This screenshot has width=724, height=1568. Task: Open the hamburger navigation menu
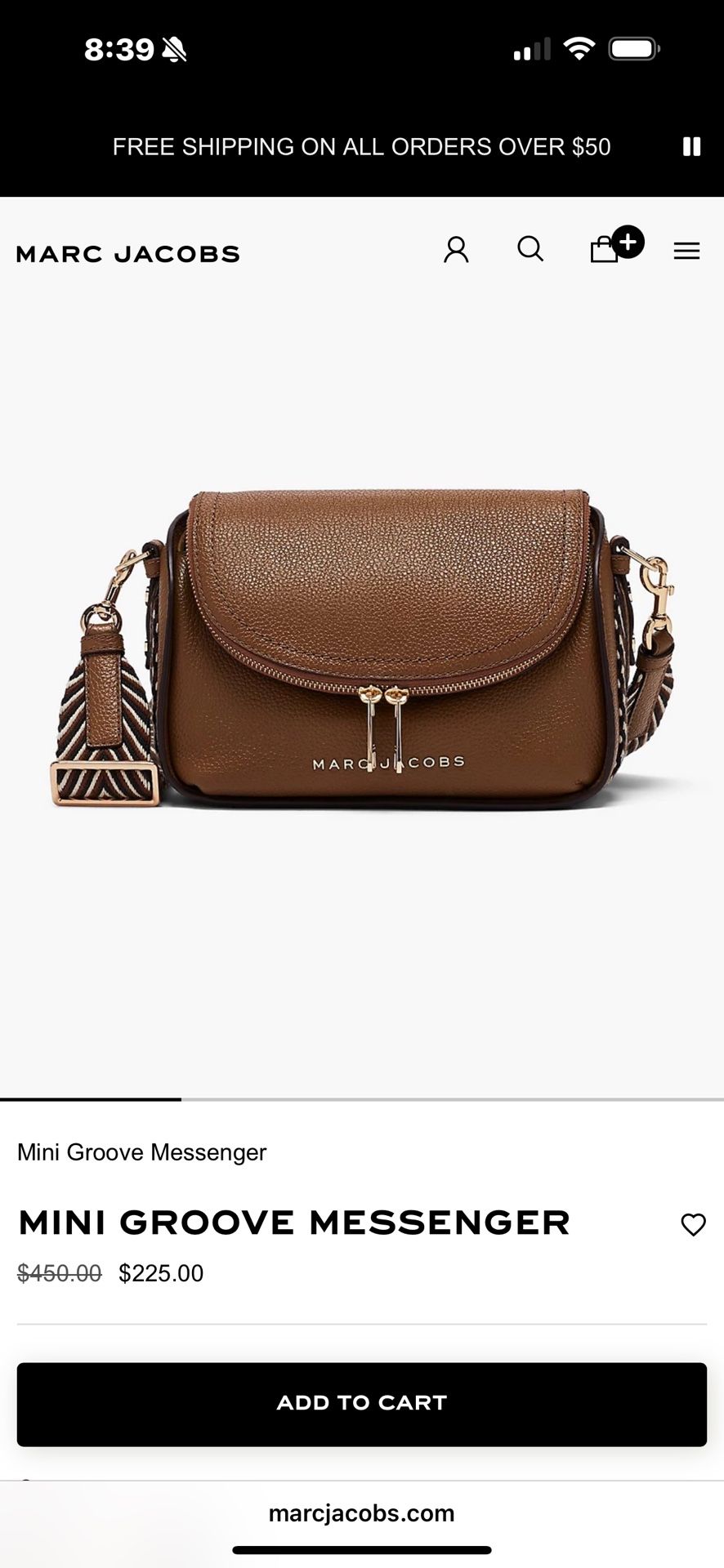point(686,251)
